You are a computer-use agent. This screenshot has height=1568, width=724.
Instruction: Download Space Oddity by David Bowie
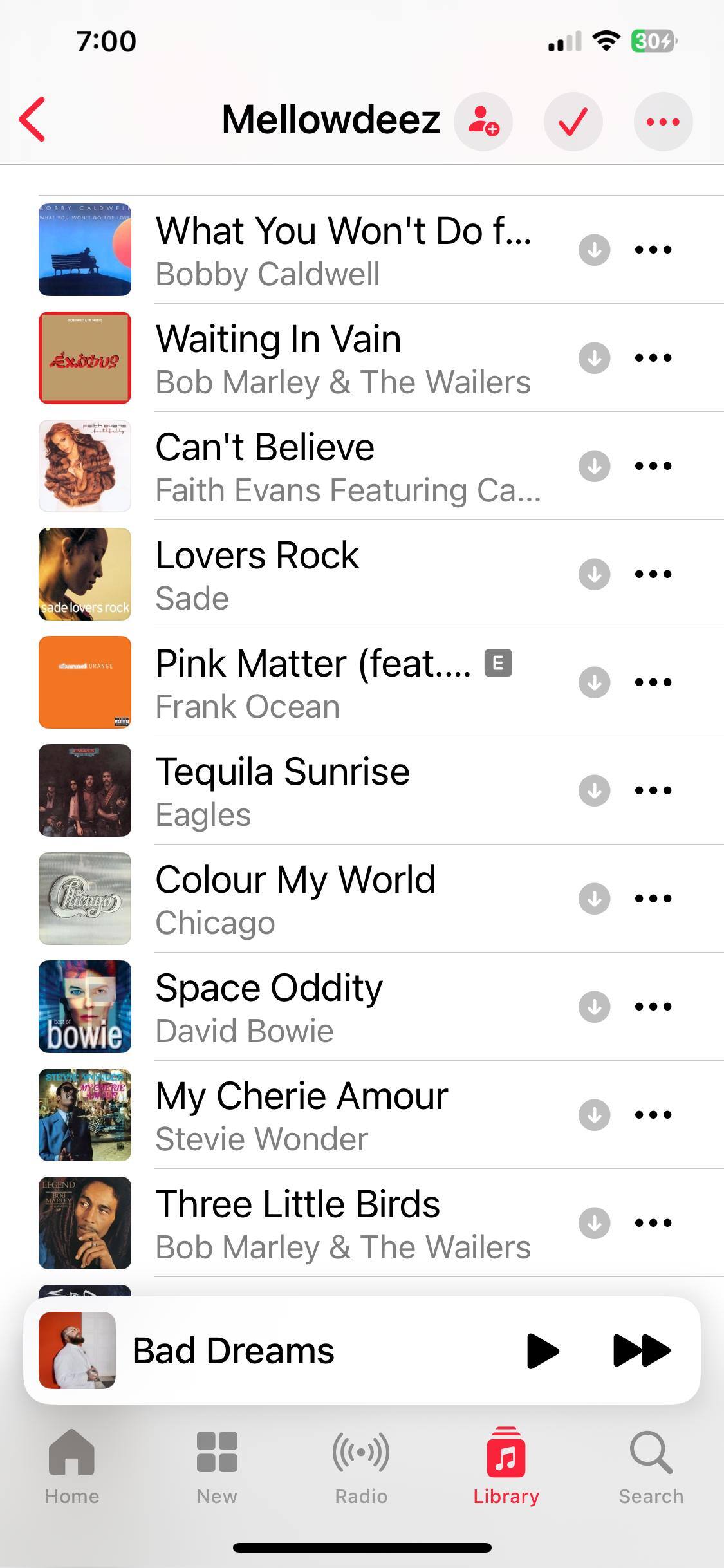pos(594,1007)
